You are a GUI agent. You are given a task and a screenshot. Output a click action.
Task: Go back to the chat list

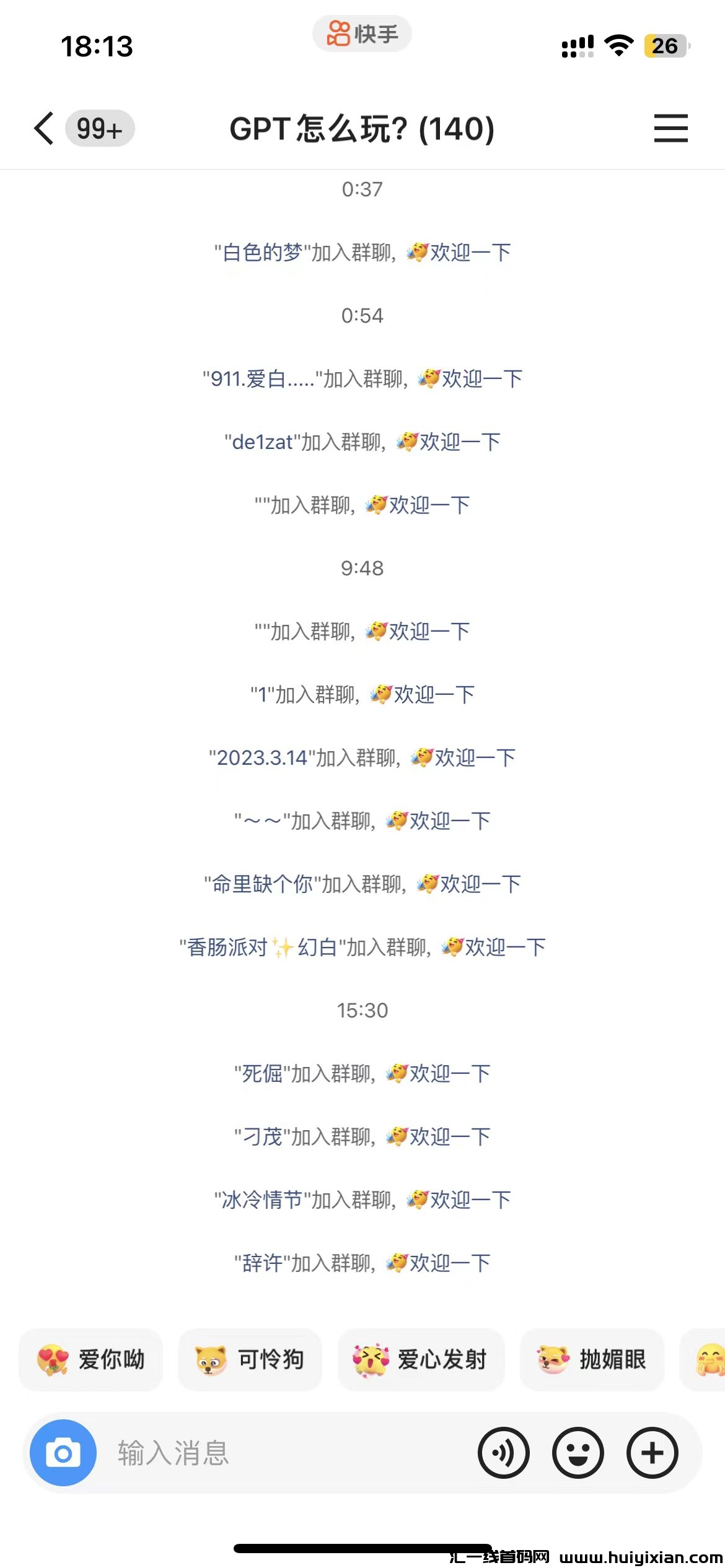coord(45,129)
